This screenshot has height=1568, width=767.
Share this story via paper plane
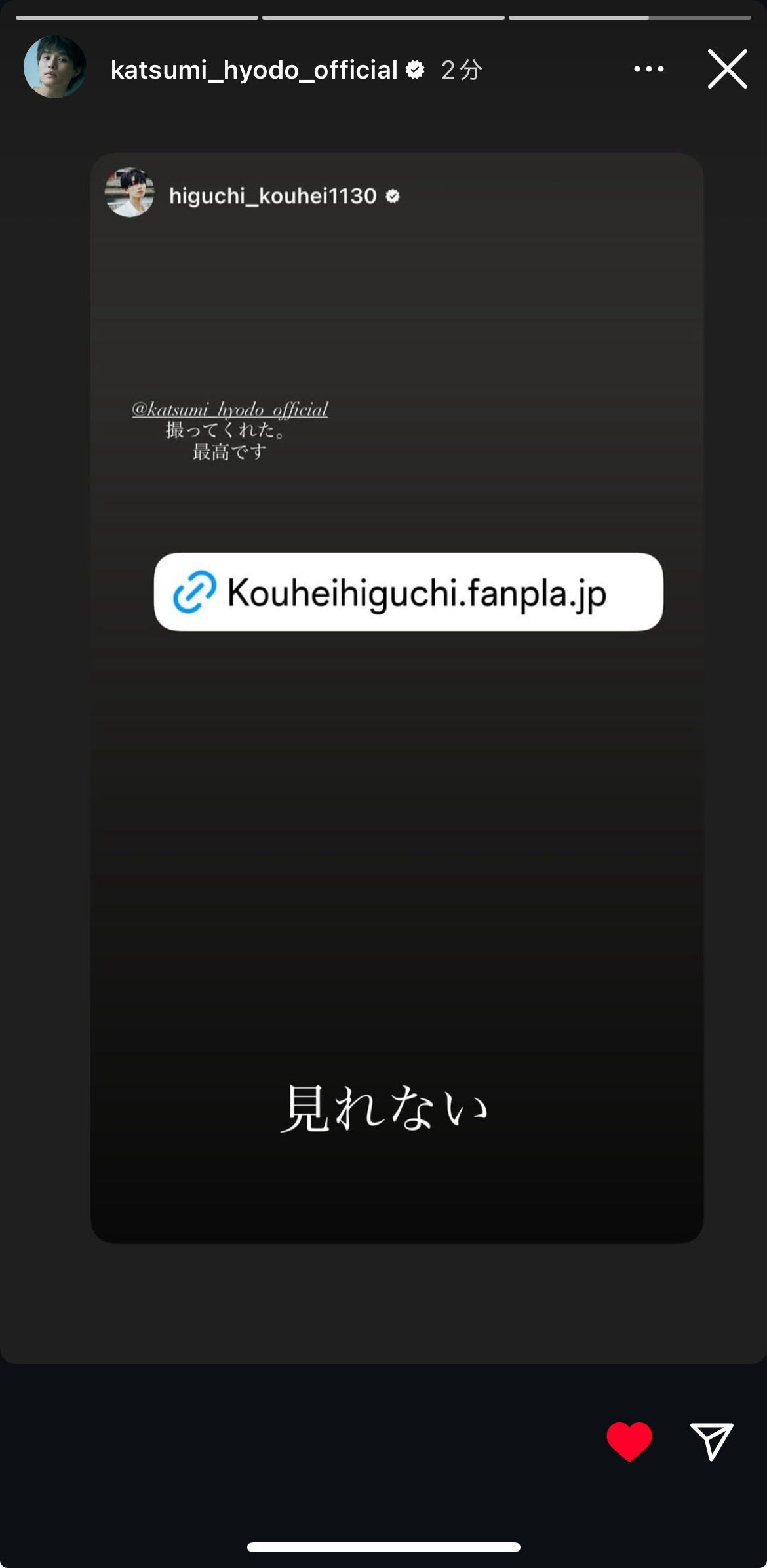[x=711, y=1441]
